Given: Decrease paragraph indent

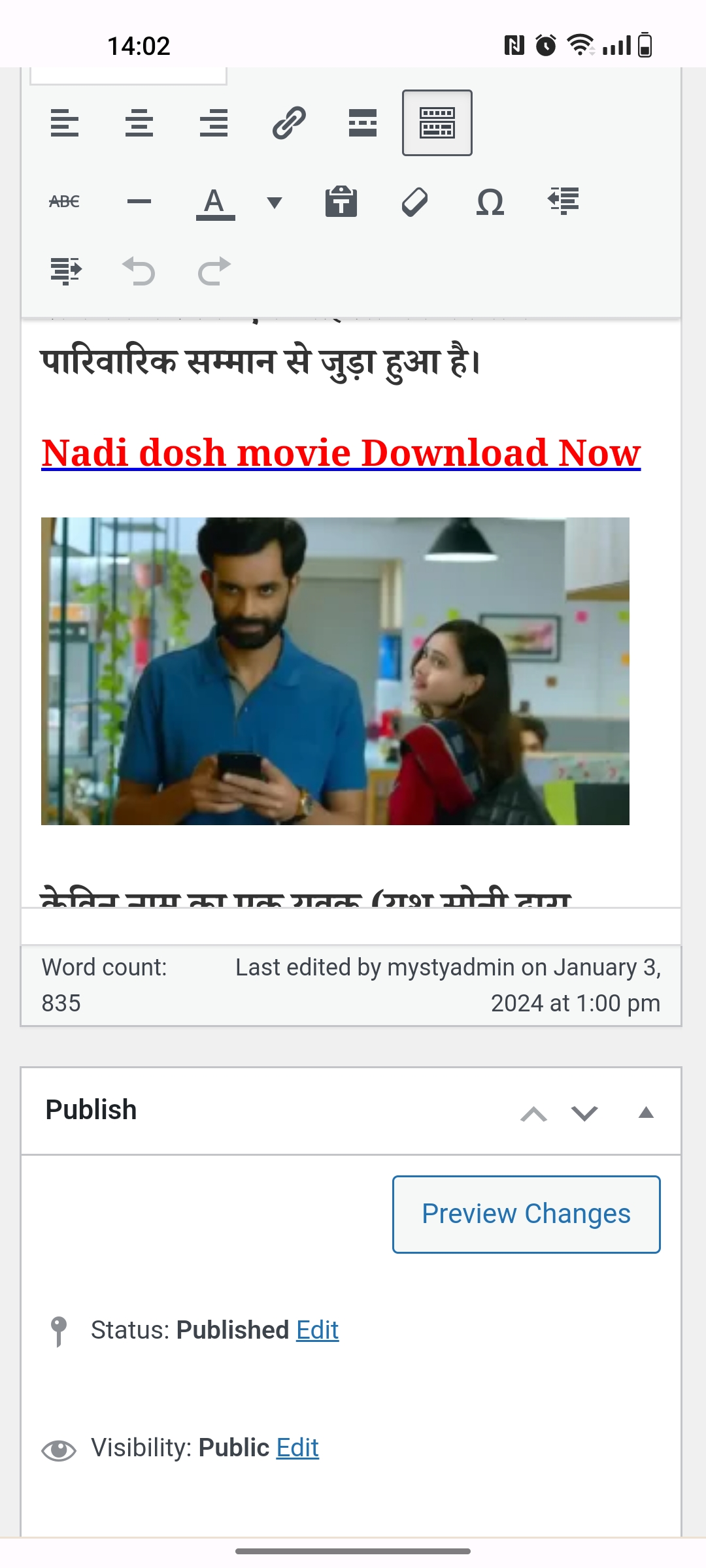Looking at the screenshot, I should point(563,202).
